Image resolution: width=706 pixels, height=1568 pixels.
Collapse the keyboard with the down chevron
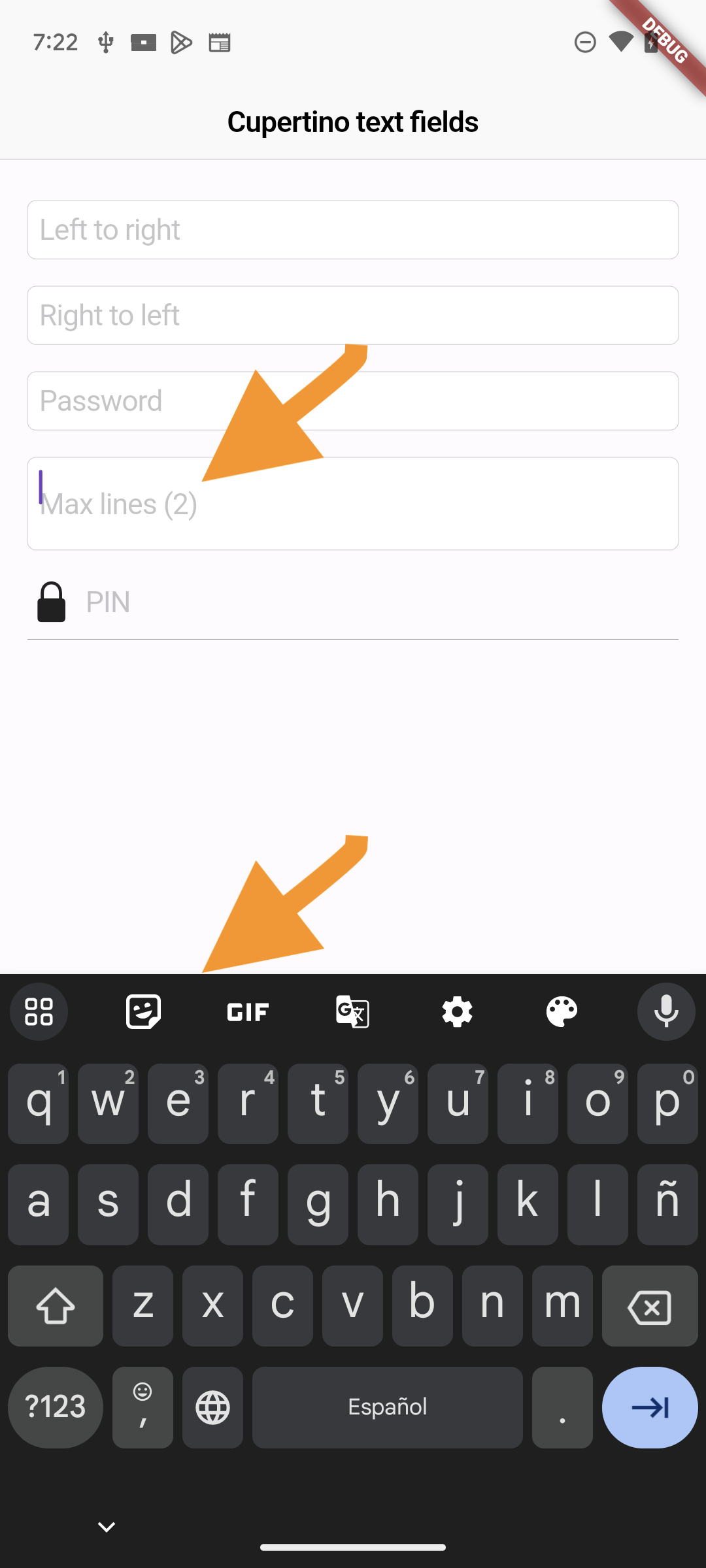[x=106, y=1527]
